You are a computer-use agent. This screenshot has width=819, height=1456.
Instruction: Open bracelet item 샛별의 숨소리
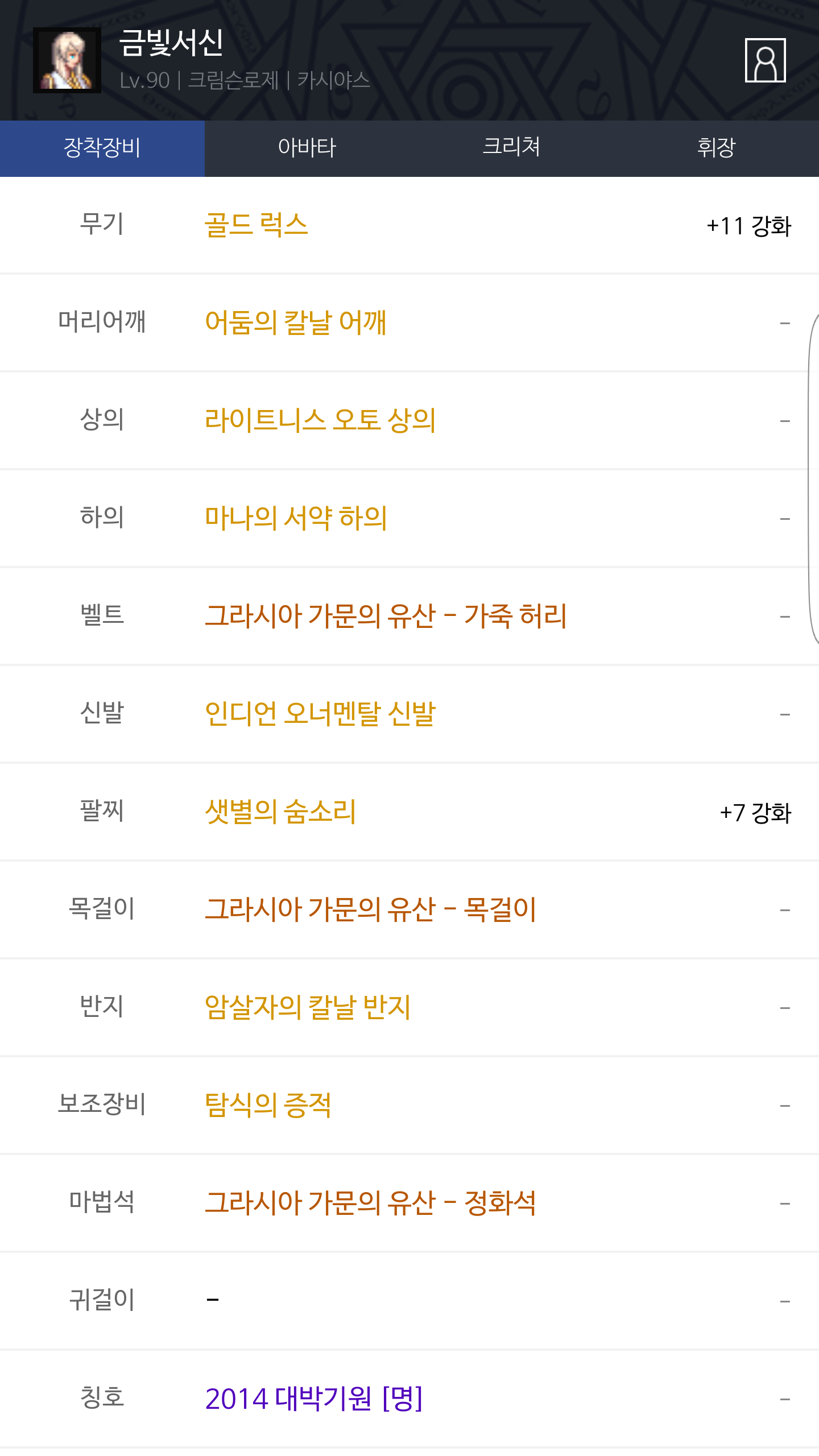[x=280, y=812]
